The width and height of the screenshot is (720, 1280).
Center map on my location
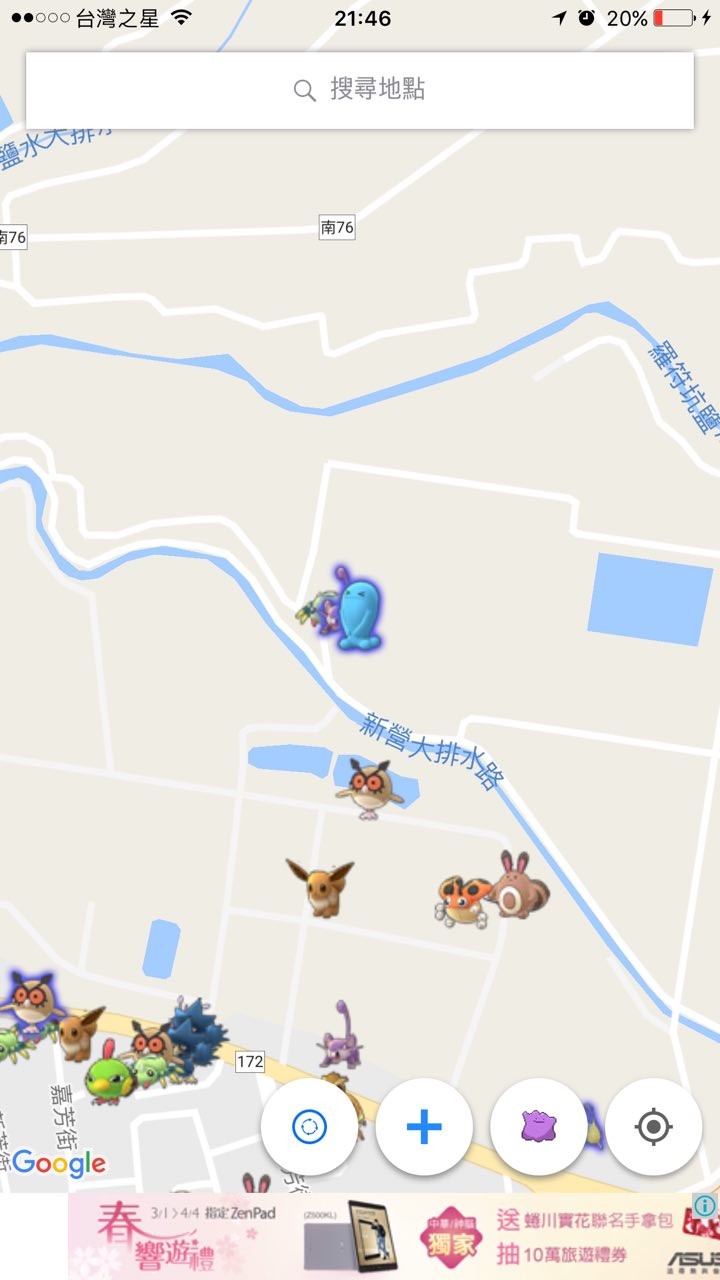[653, 1127]
